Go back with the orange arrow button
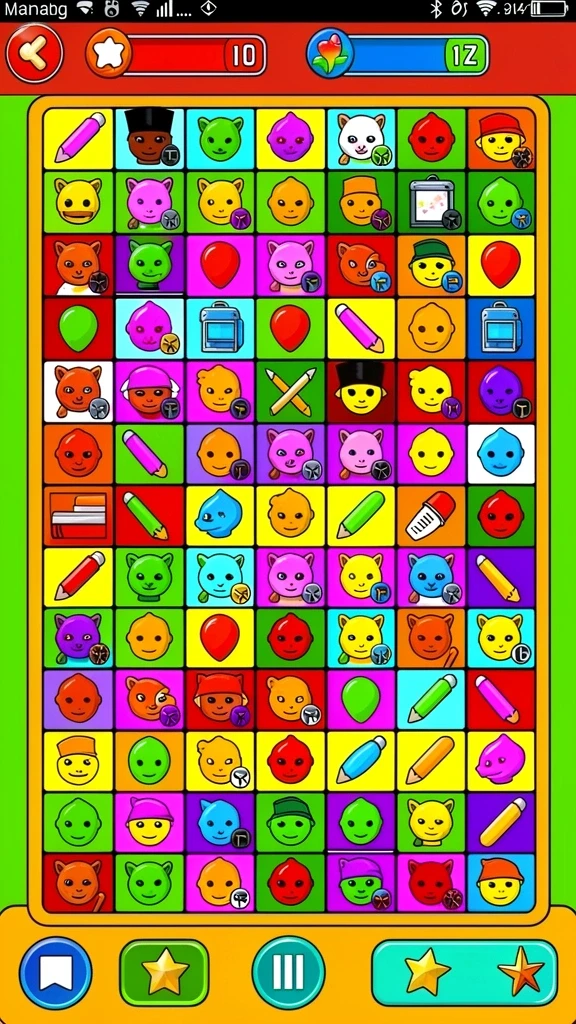This screenshot has height=1024, width=576. [x=35, y=54]
